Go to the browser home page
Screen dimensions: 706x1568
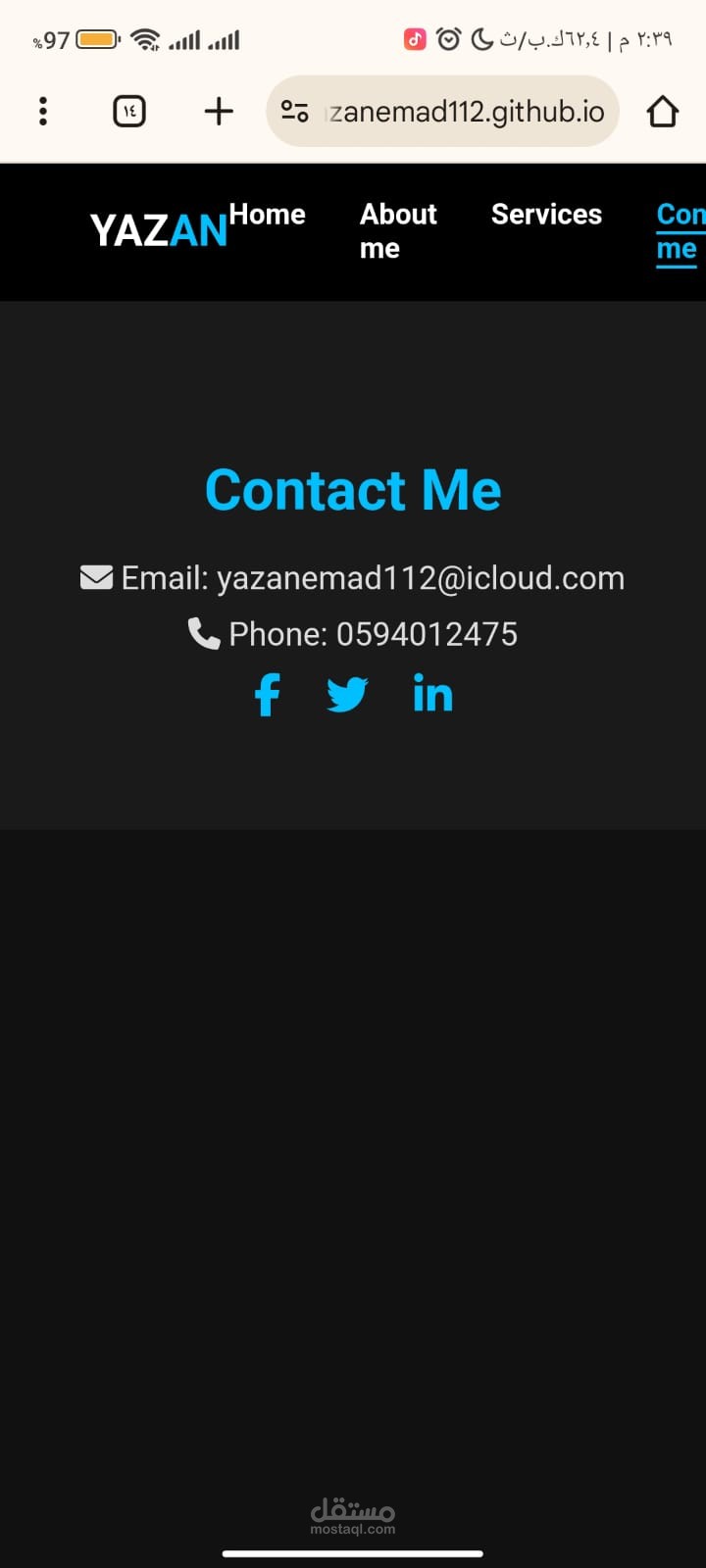coord(663,112)
